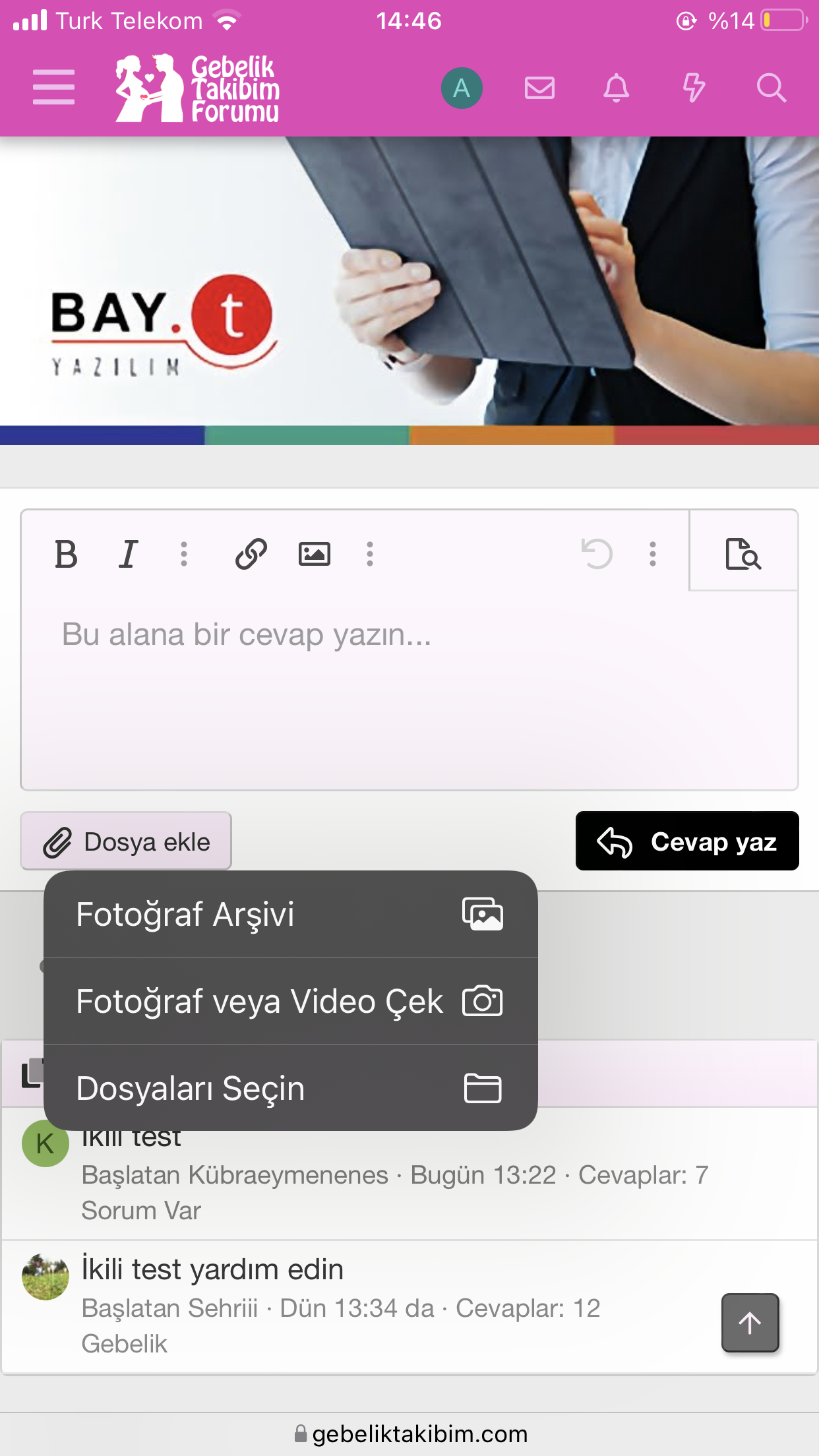Select Fotoğraf veya Video Çek option
This screenshot has width=819, height=1456.
pyautogui.click(x=290, y=1001)
